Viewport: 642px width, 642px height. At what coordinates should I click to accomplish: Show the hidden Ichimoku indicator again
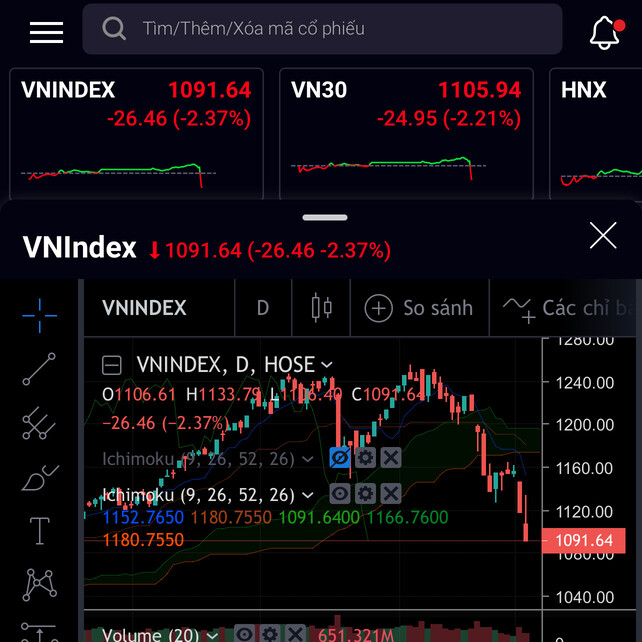pos(341,459)
